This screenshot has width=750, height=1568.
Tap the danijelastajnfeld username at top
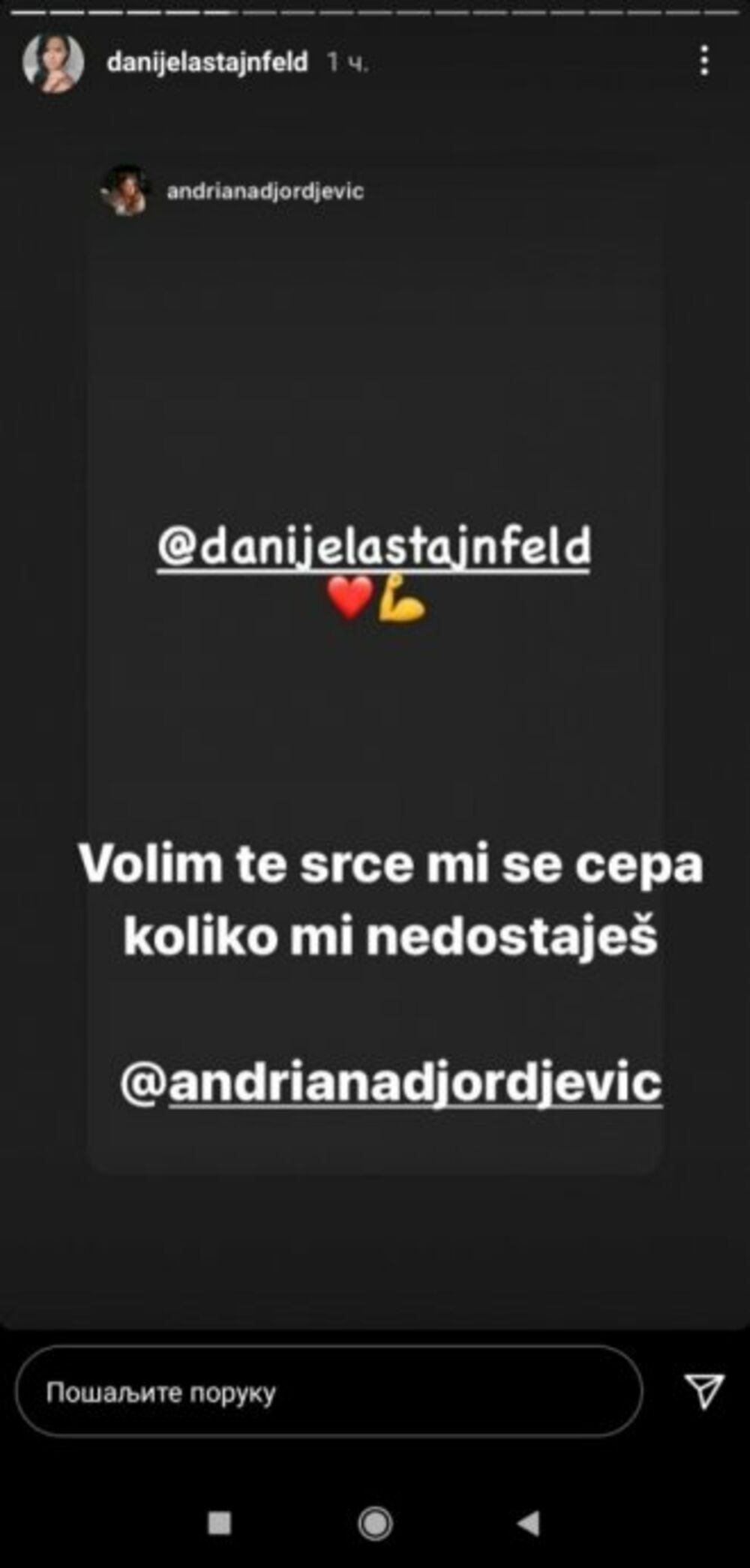pos(207,62)
